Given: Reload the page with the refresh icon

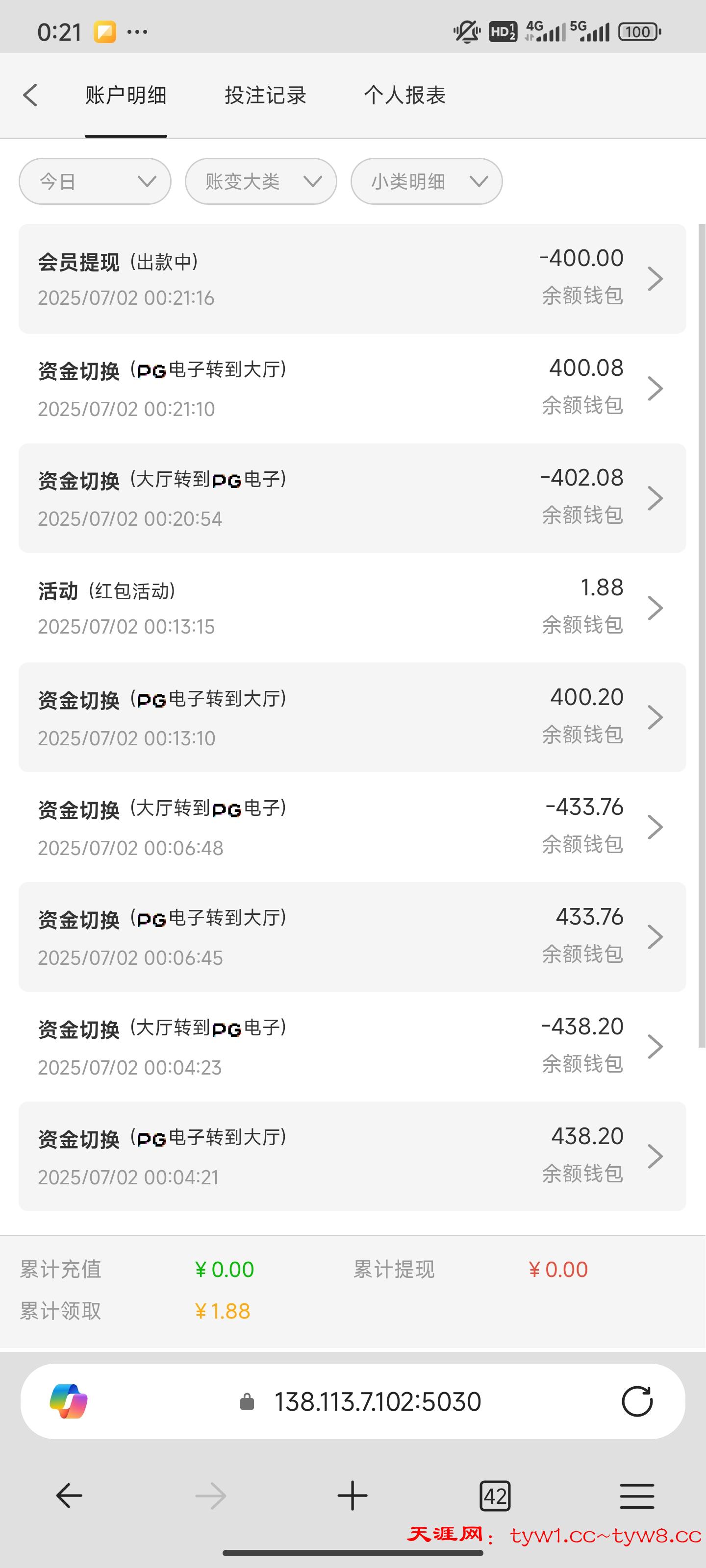Looking at the screenshot, I should pyautogui.click(x=636, y=1402).
